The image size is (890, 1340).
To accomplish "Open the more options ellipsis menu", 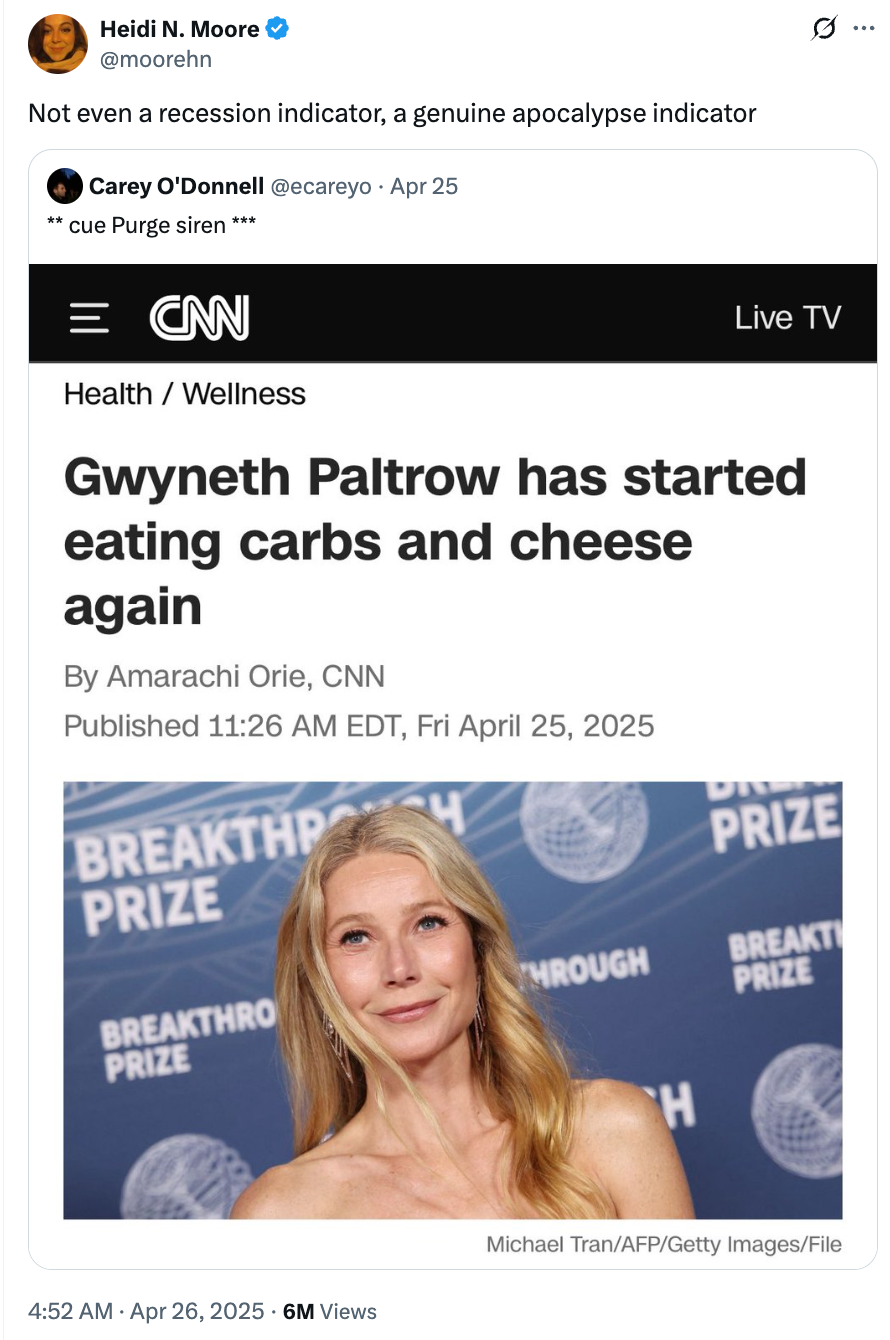I will pos(864,30).
